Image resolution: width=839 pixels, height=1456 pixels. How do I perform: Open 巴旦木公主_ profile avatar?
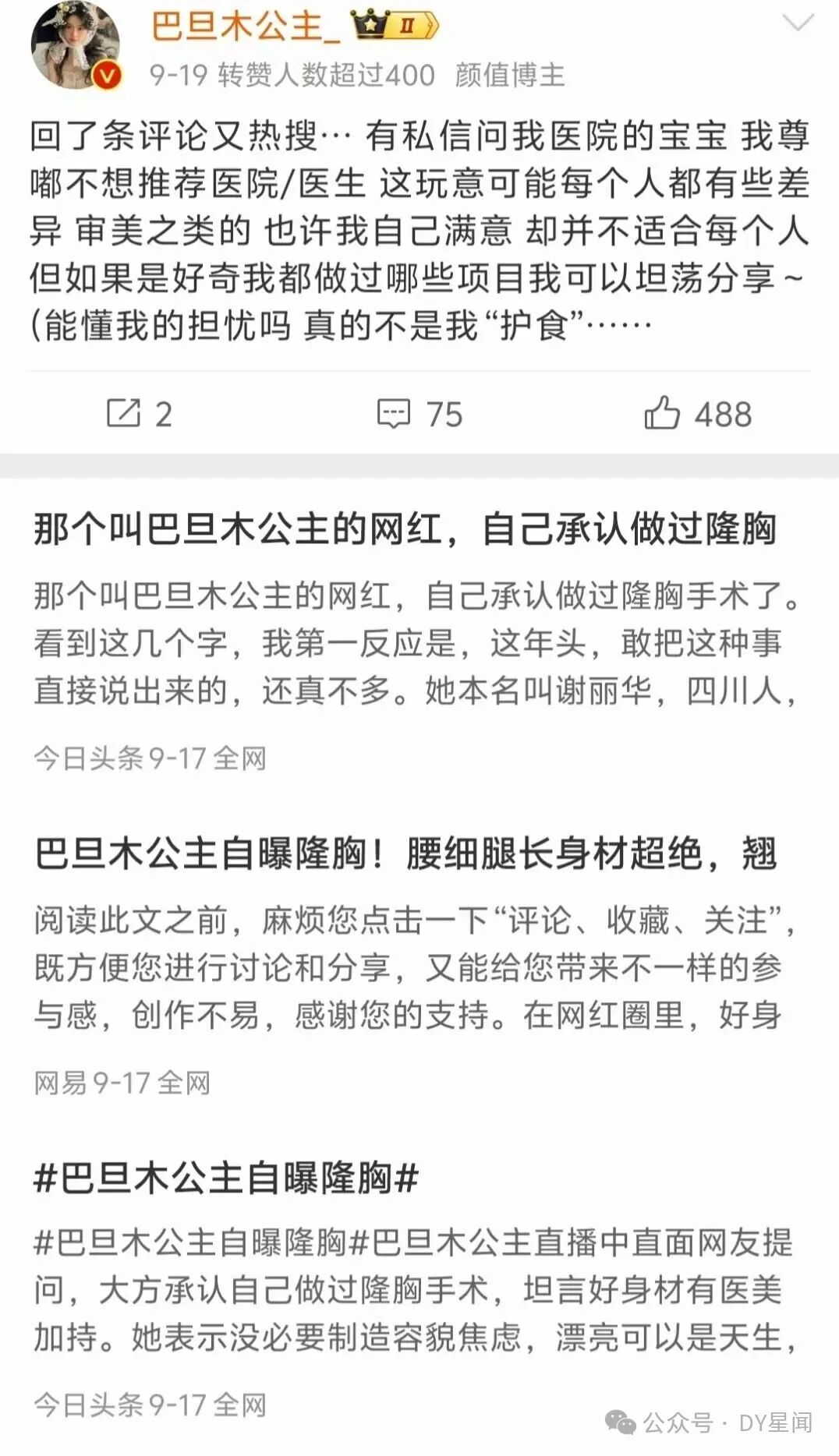pyautogui.click(x=75, y=44)
